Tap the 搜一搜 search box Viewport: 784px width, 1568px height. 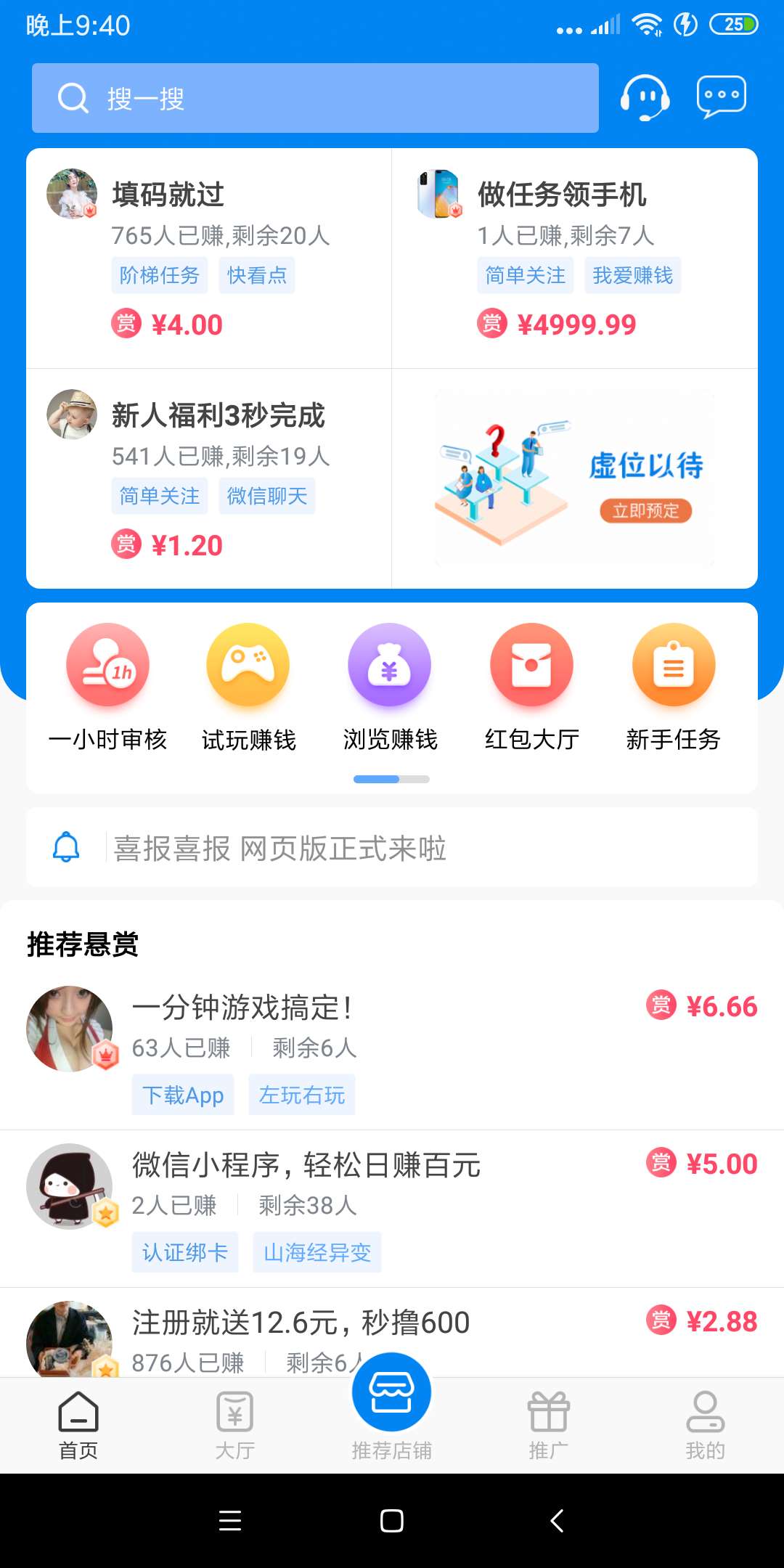[x=315, y=98]
